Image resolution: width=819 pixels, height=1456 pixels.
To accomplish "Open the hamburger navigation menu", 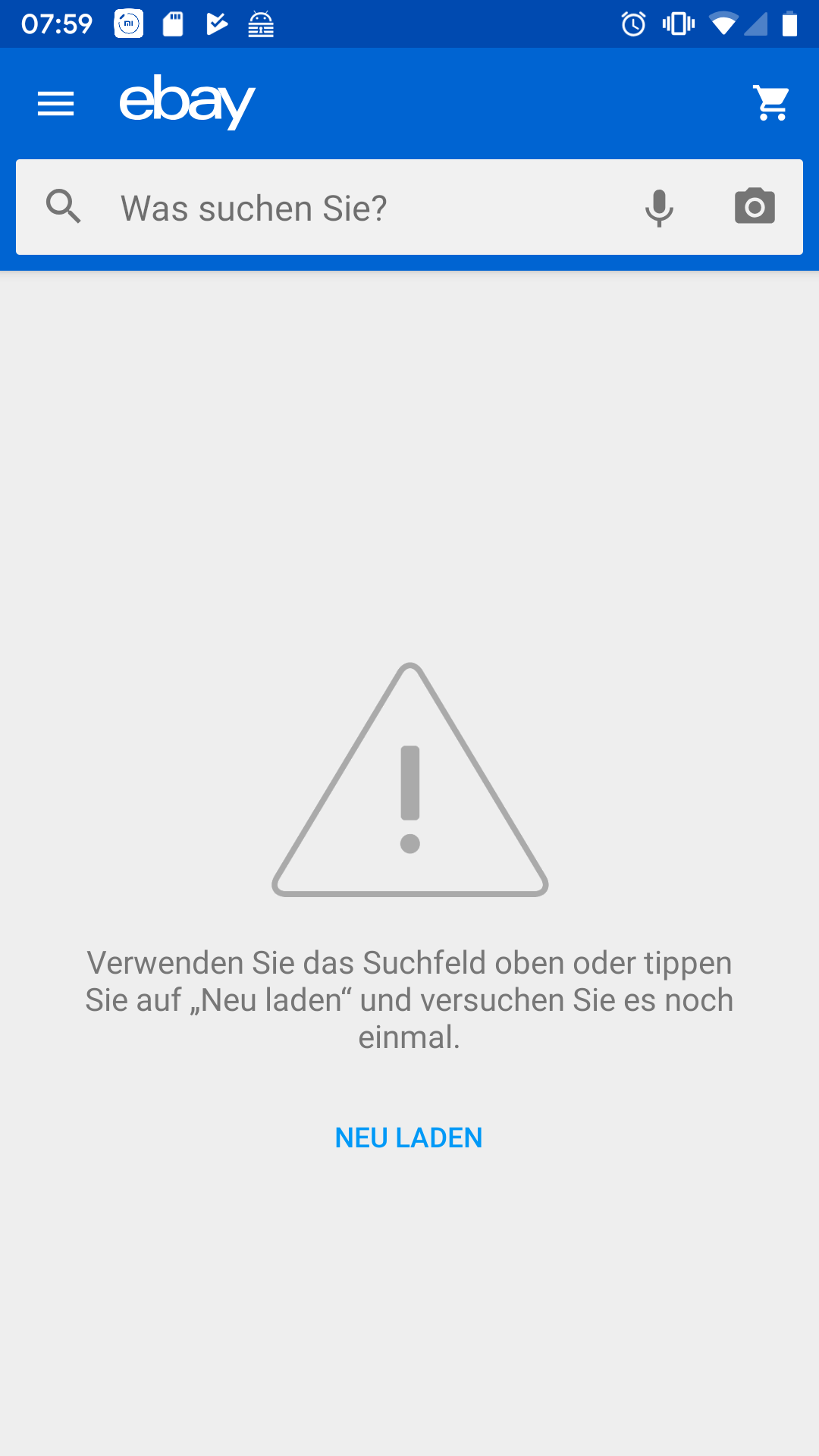I will pyautogui.click(x=55, y=103).
